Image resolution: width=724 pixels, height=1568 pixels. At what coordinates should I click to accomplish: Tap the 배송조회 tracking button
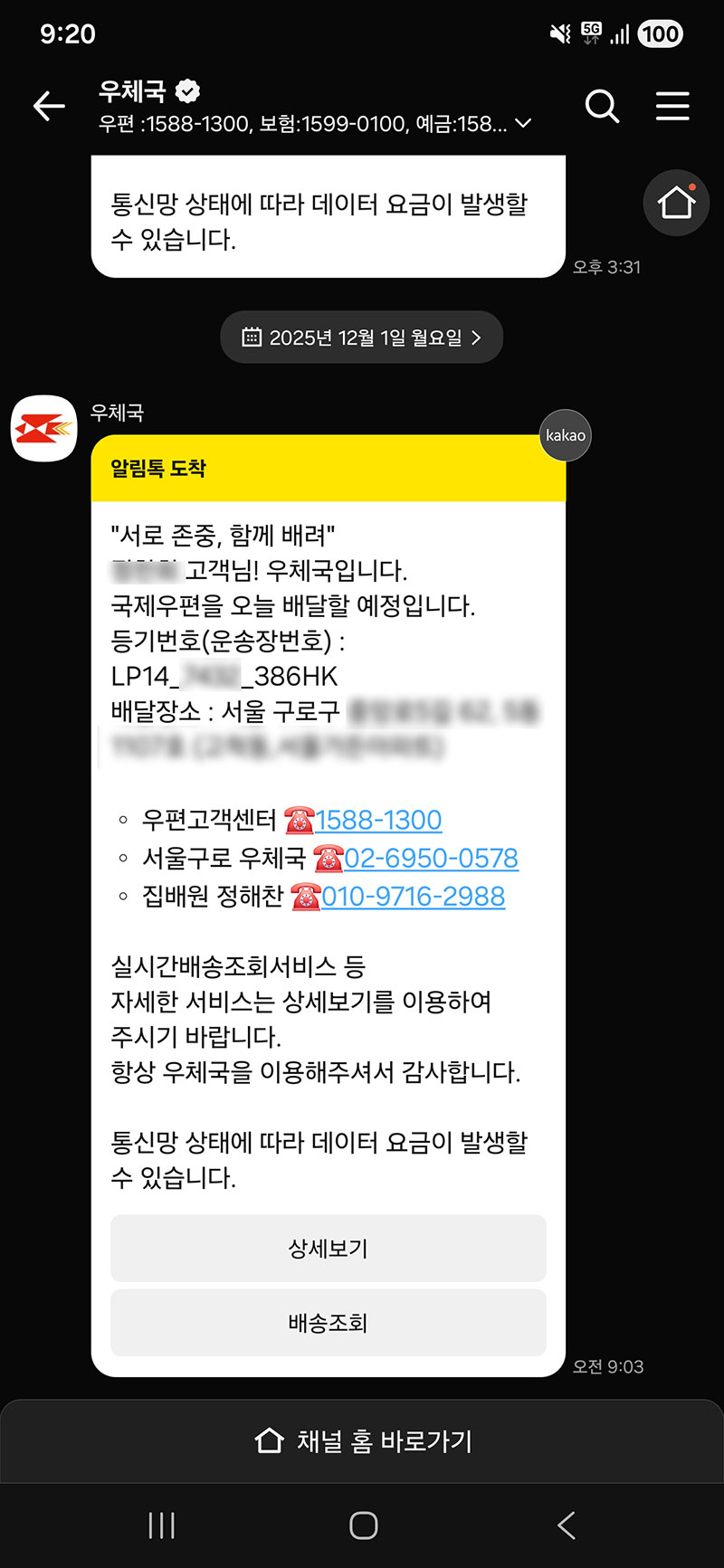tap(328, 1323)
